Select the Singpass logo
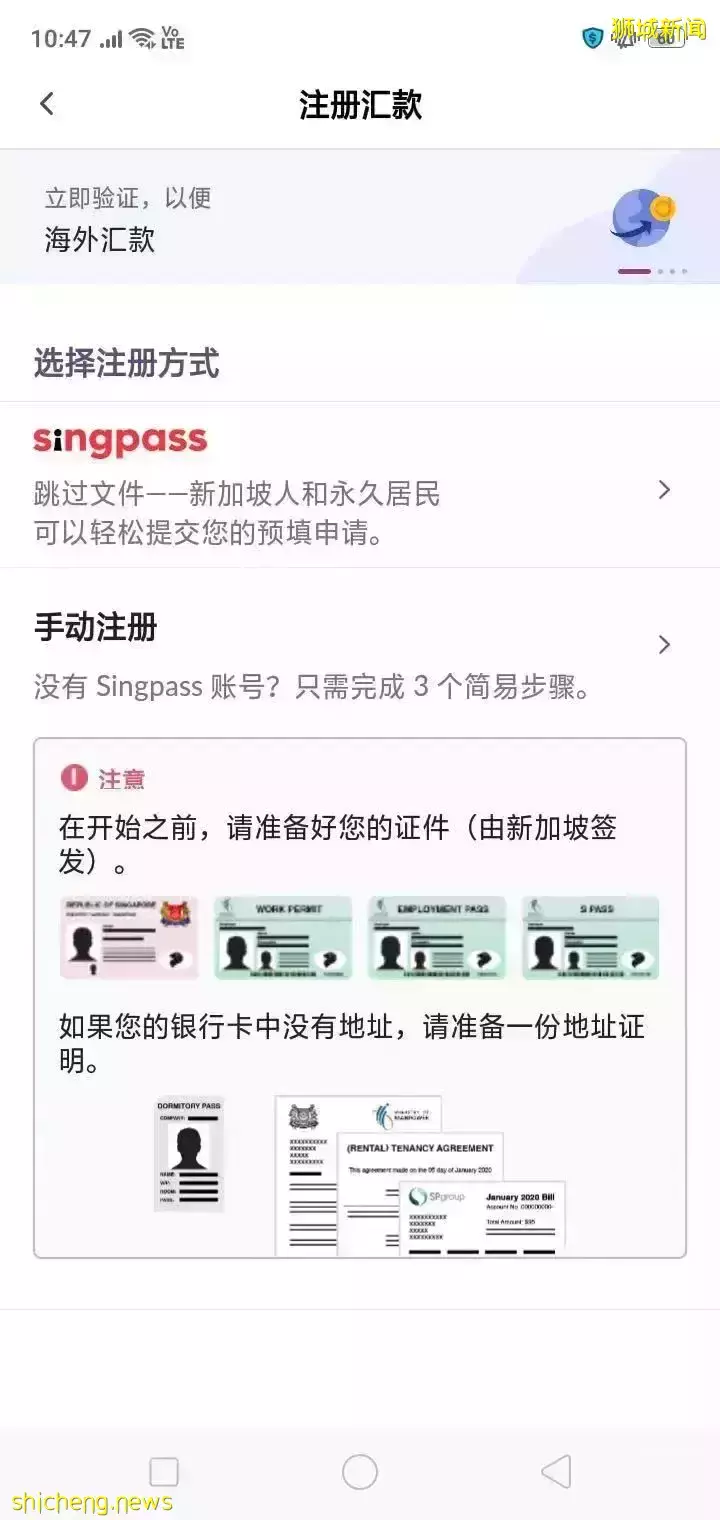Image resolution: width=720 pixels, height=1520 pixels. click(120, 440)
